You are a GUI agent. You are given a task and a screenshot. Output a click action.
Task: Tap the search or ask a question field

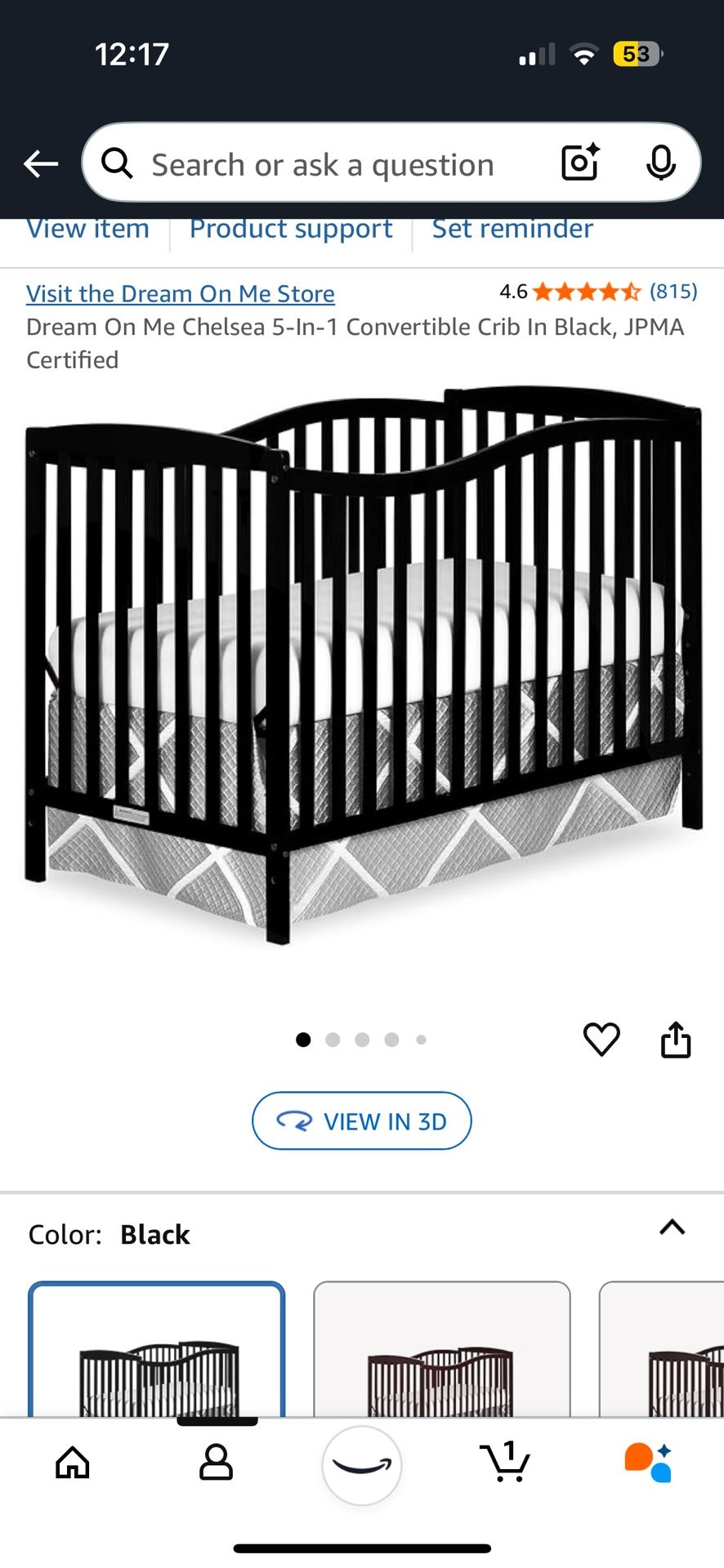point(323,164)
